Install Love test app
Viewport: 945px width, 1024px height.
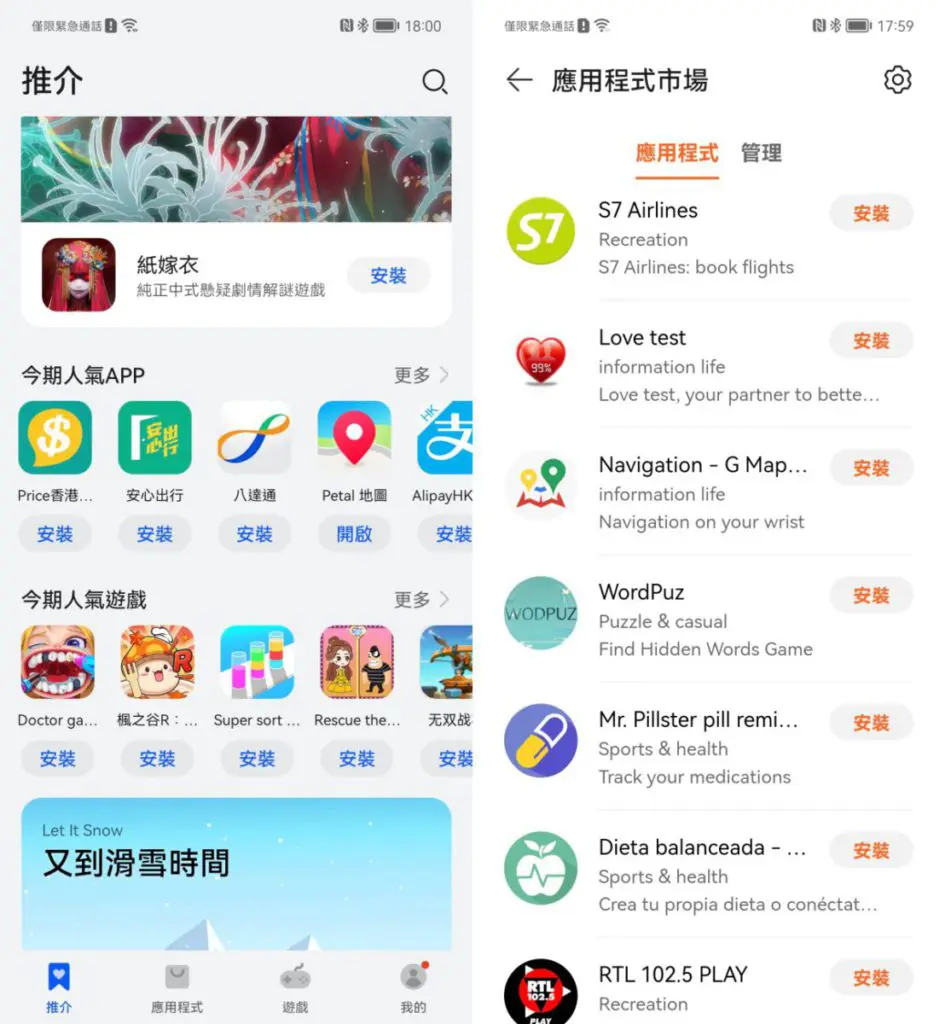pyautogui.click(x=871, y=341)
